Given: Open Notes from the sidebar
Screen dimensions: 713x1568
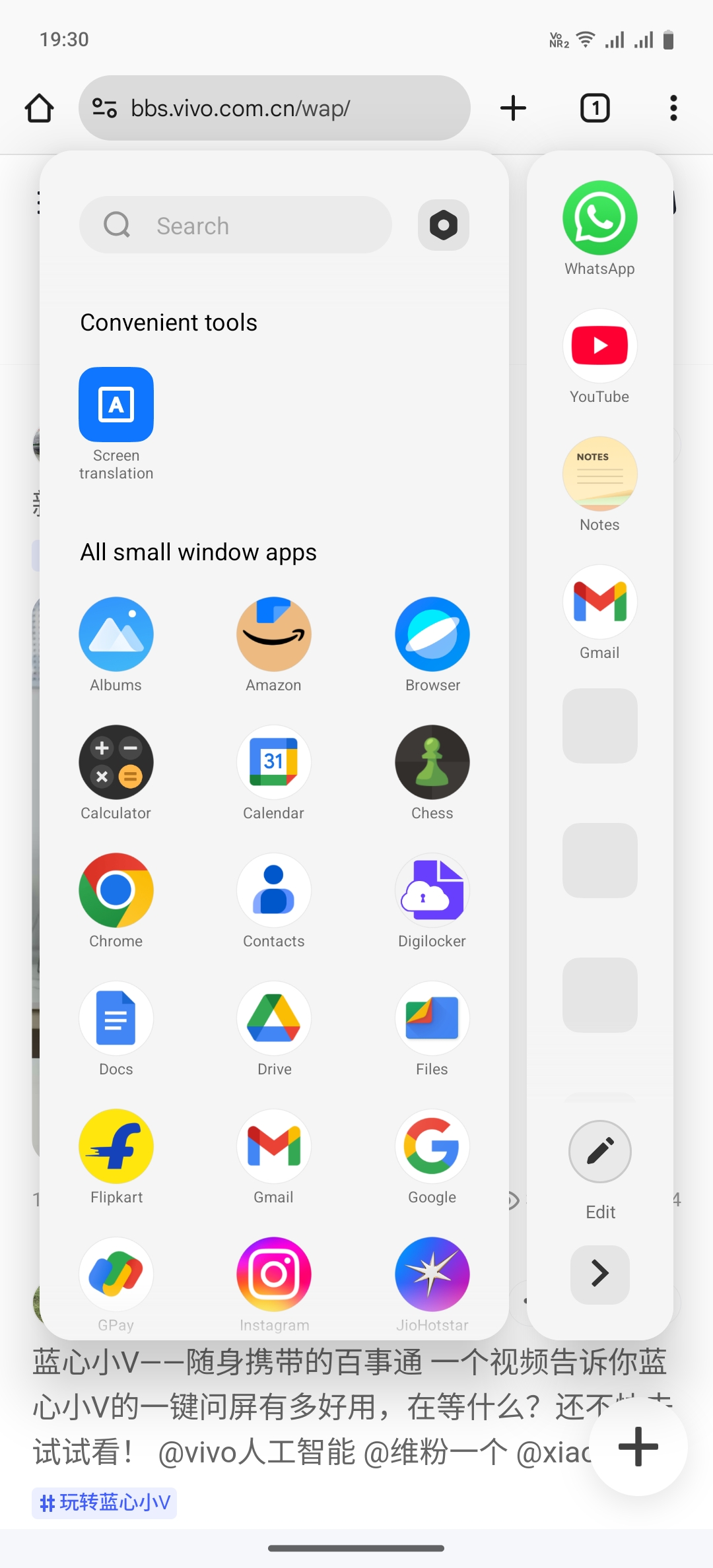Looking at the screenshot, I should [599, 474].
